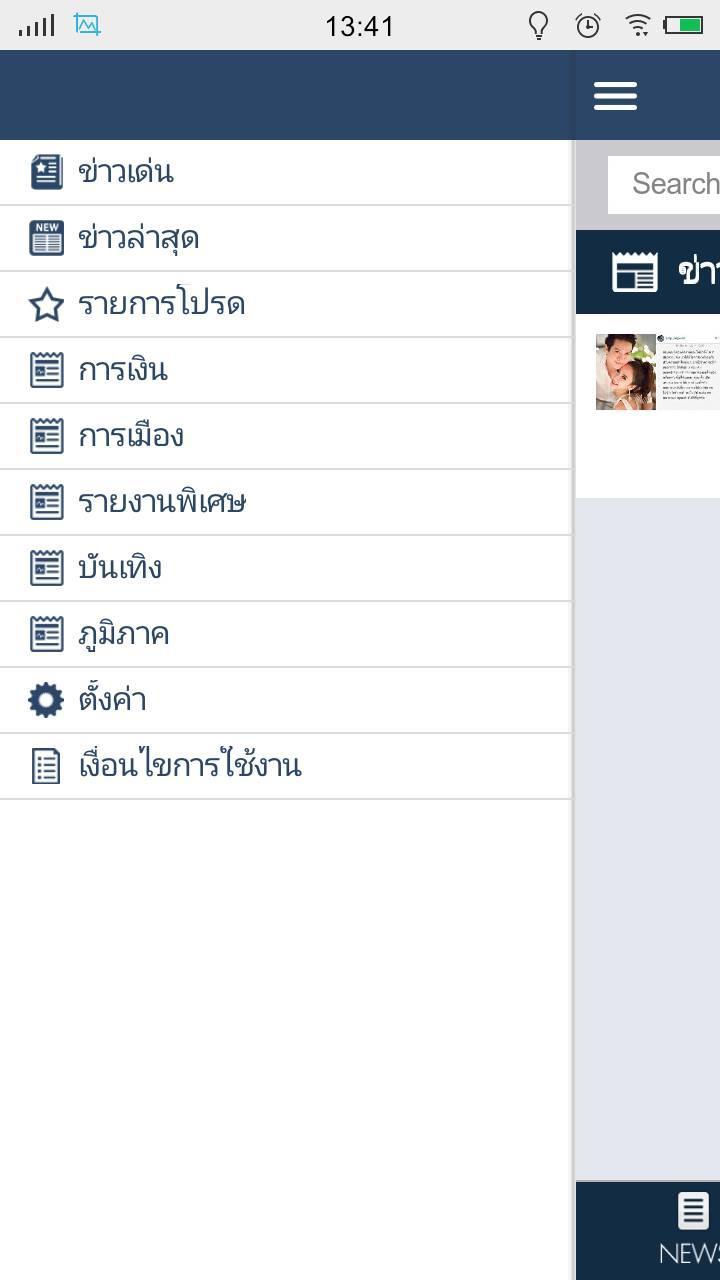Select ภูมิภาค category

(123, 634)
